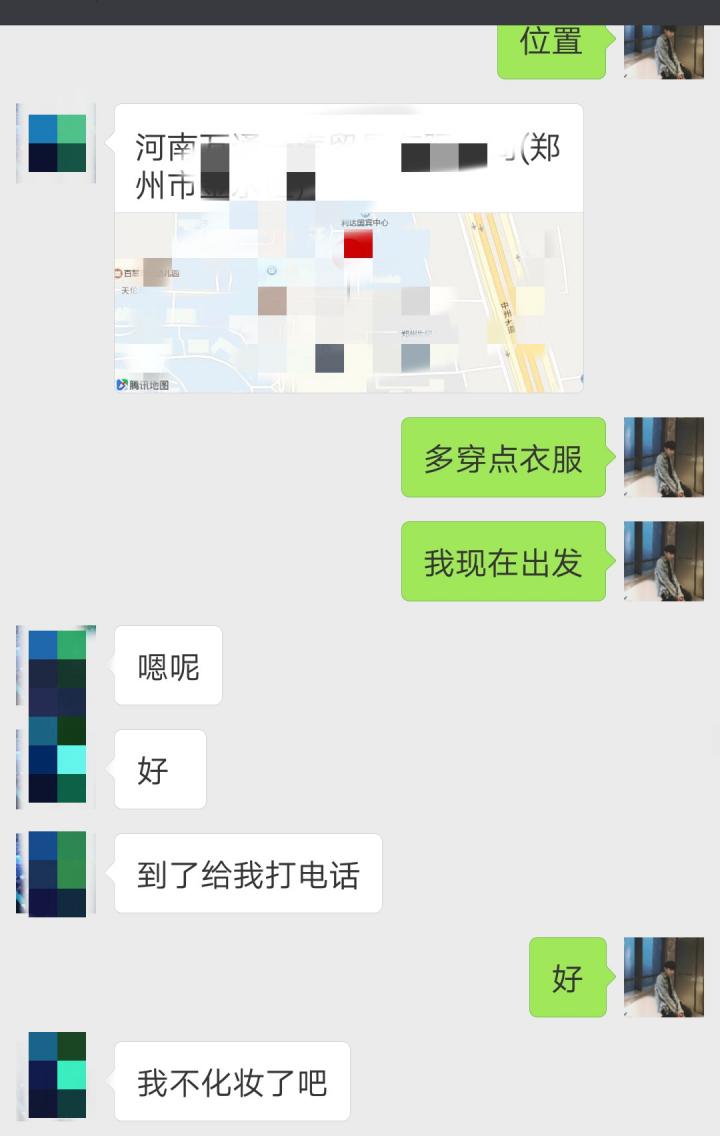Select the 我不化妆了吧 message bubble

pyautogui.click(x=232, y=1081)
